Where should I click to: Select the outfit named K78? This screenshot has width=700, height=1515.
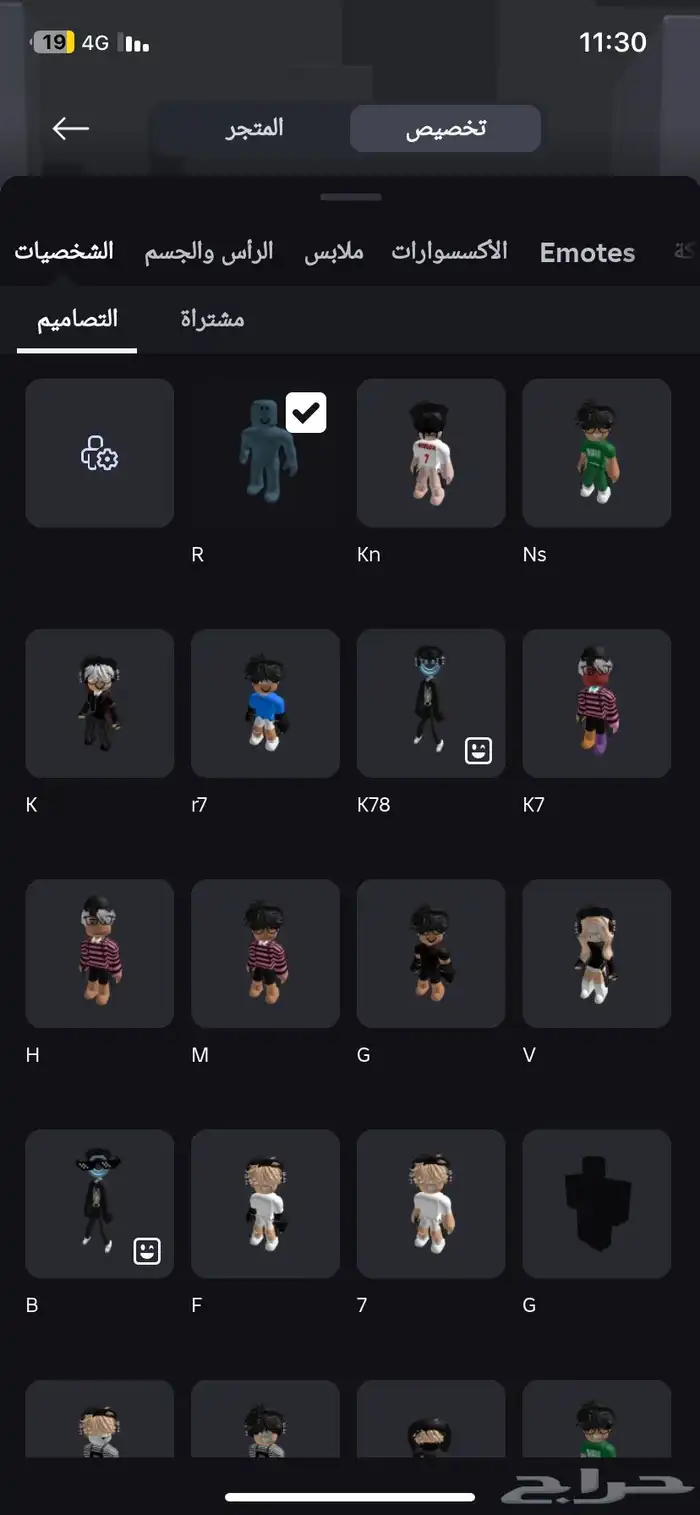click(431, 704)
